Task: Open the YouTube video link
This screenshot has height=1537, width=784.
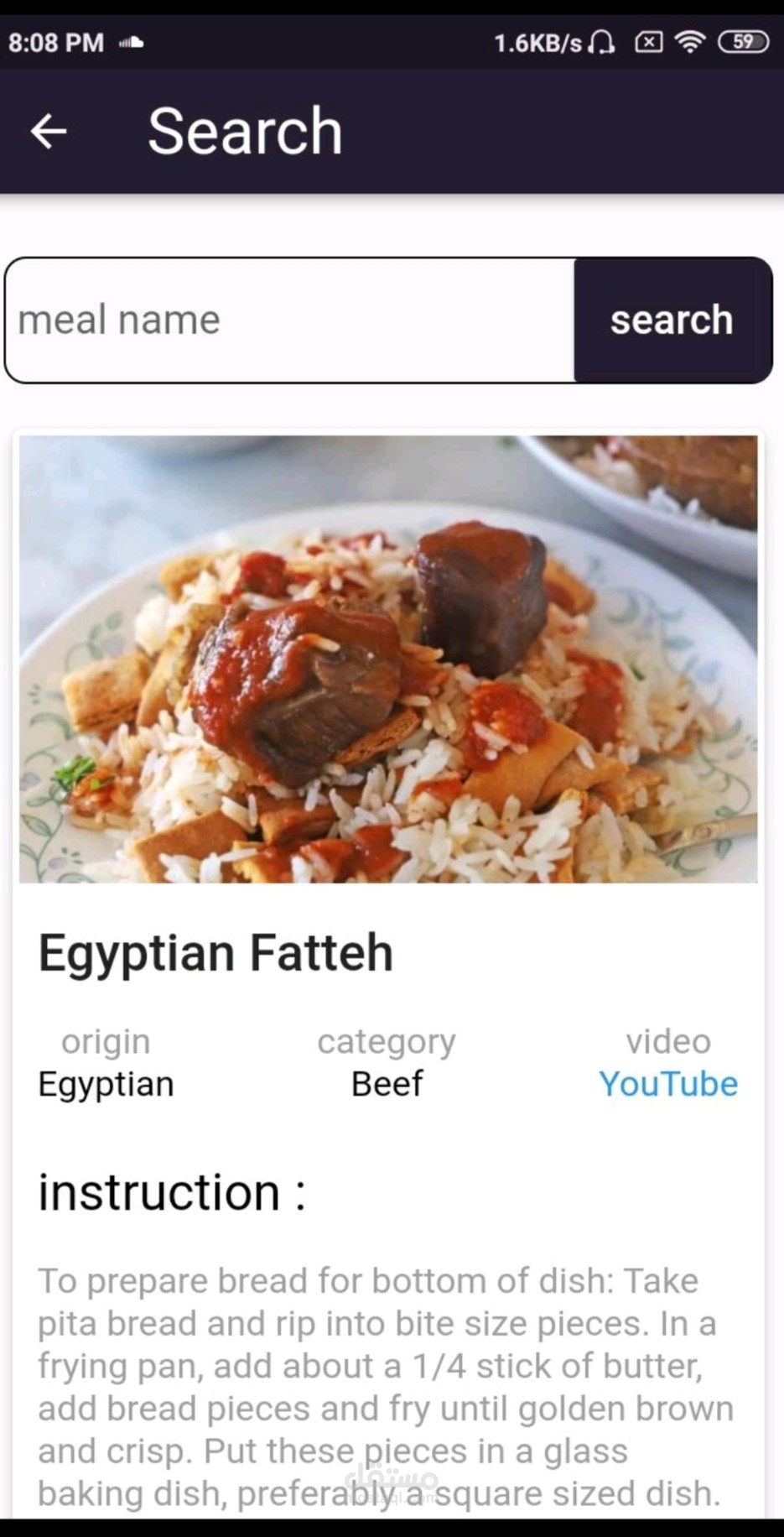Action: click(x=668, y=1084)
